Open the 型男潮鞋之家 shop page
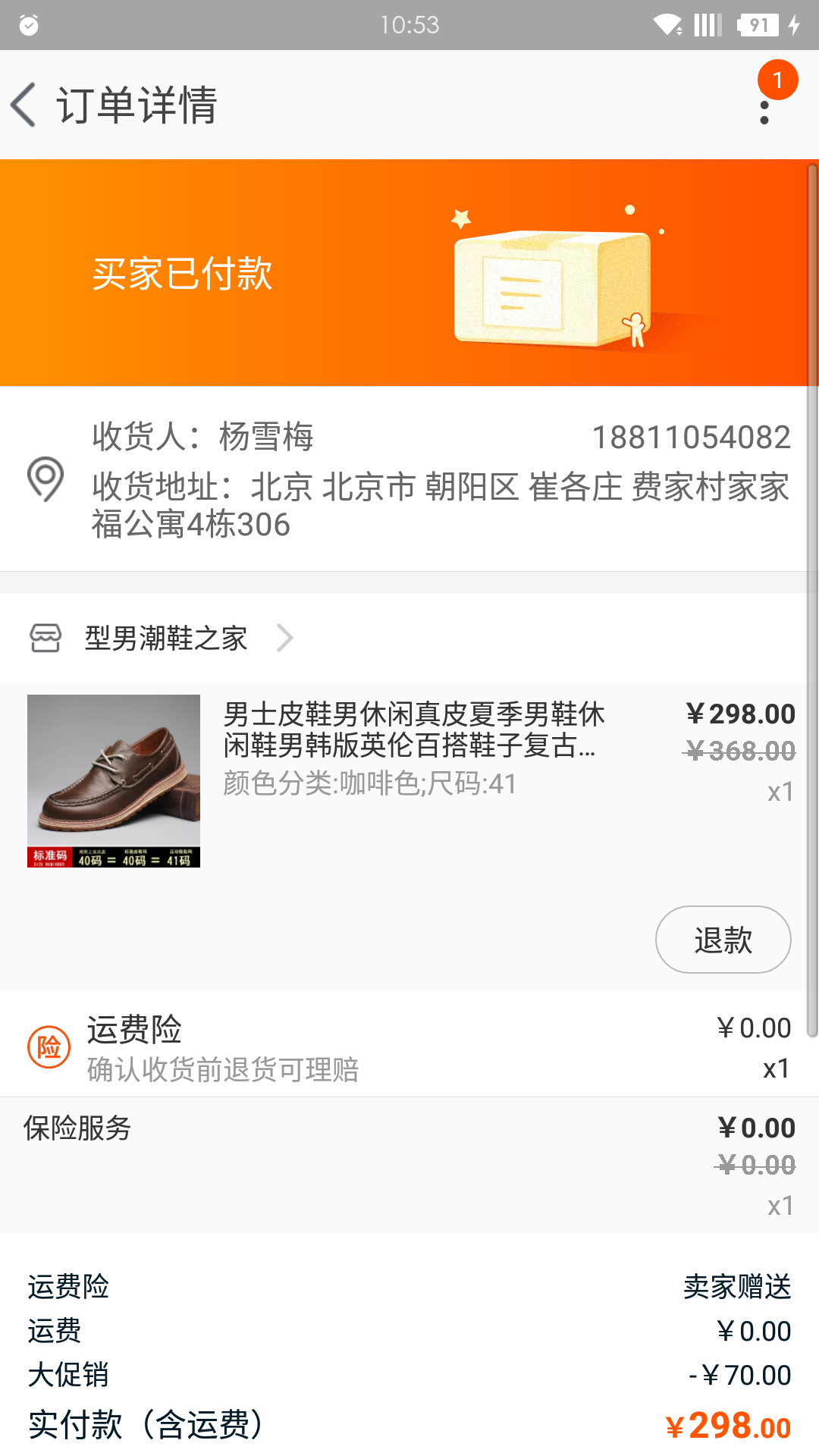Screen dimensions: 819x1456 coord(165,639)
